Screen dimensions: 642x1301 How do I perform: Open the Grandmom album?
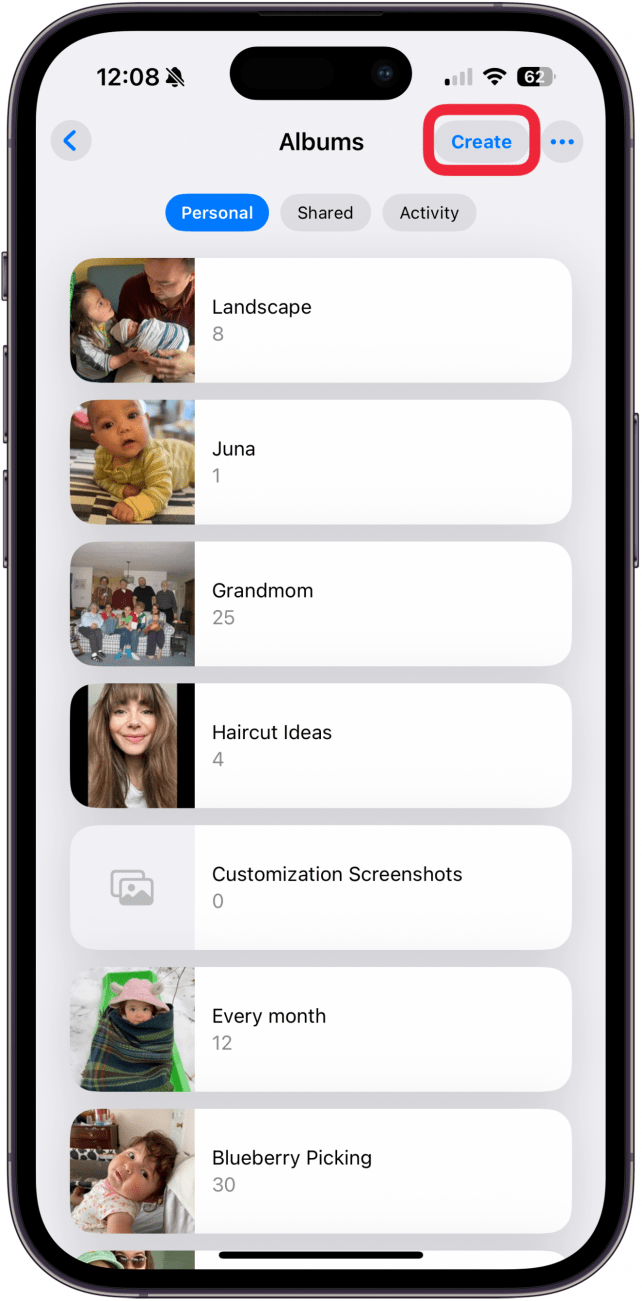(x=321, y=604)
